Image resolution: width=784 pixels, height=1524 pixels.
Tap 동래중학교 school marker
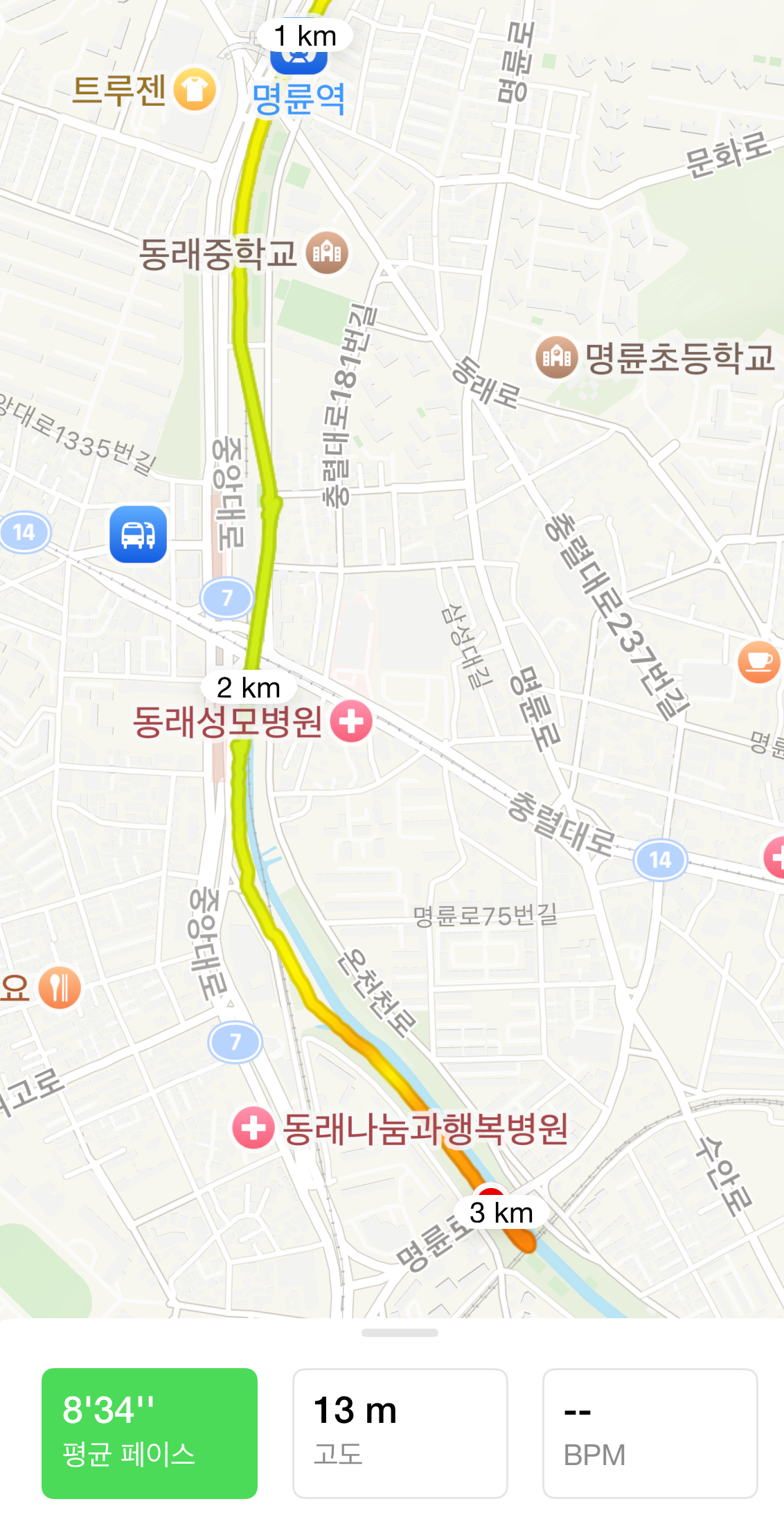pos(327,253)
